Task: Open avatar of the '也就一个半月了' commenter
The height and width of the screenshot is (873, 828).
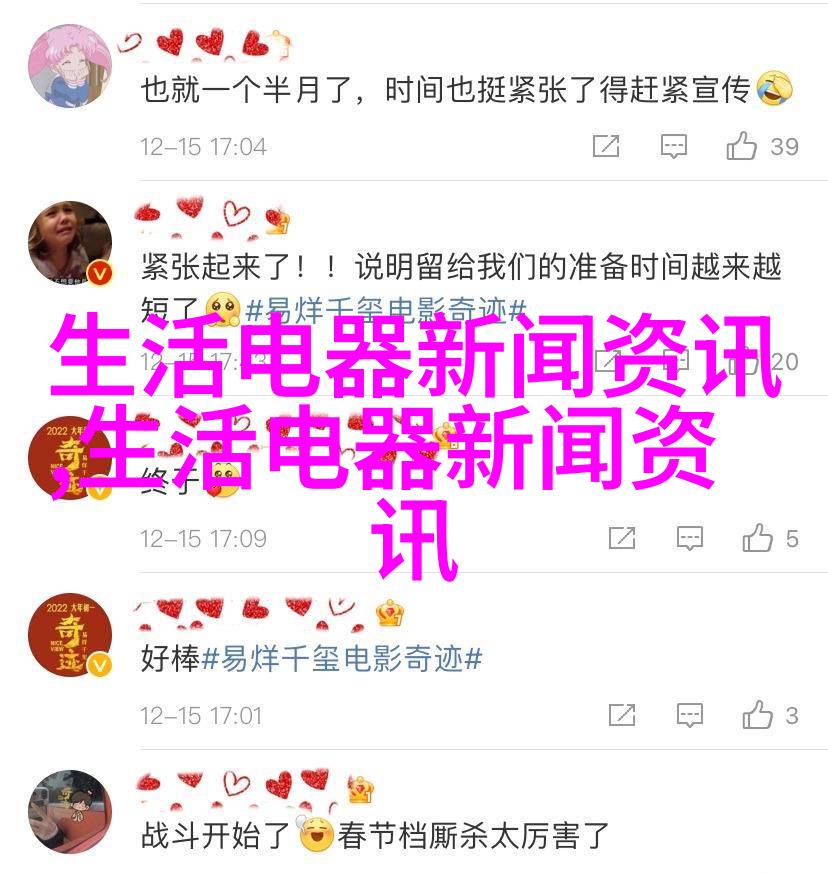Action: pyautogui.click(x=69, y=66)
